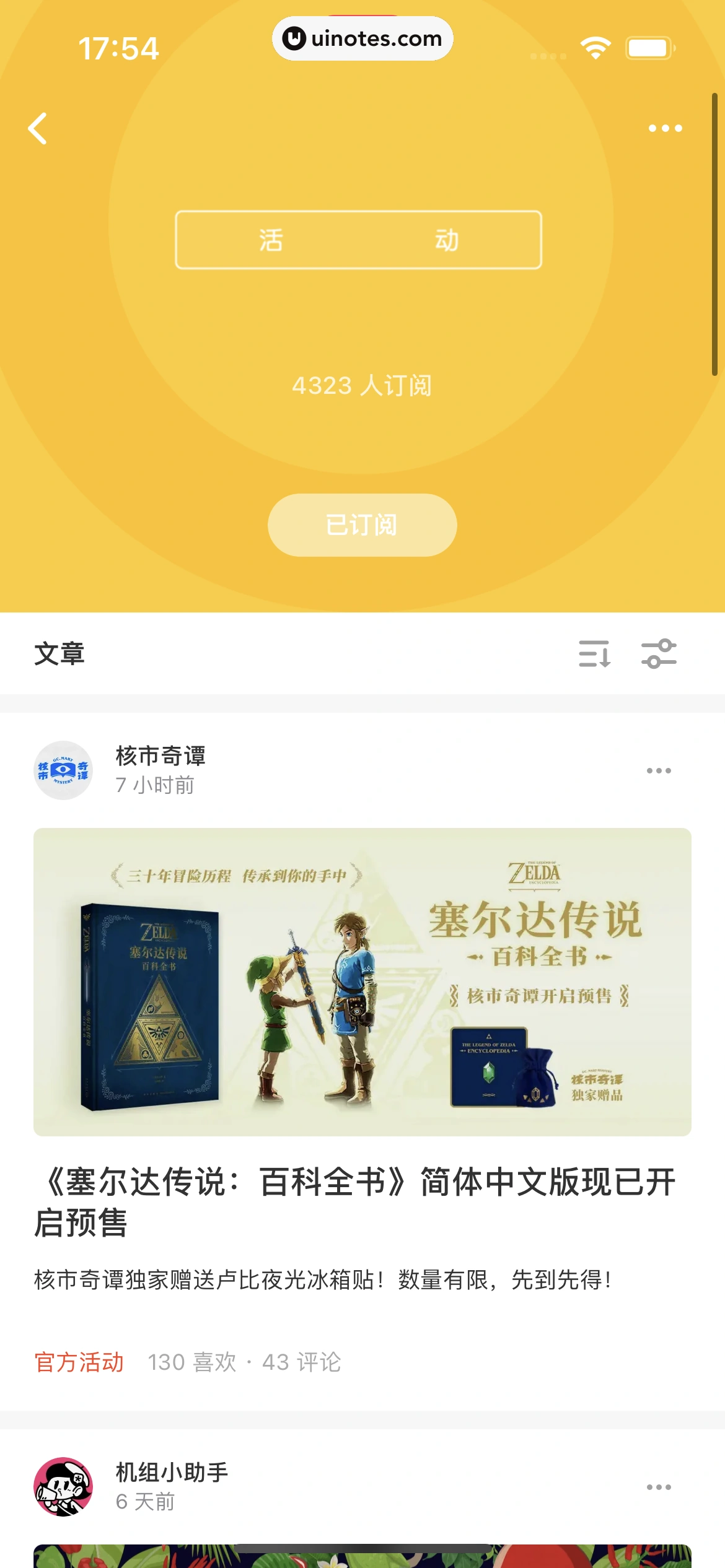Open more options on 机组小助手 post
Screen dimensions: 725x1568
658,1487
